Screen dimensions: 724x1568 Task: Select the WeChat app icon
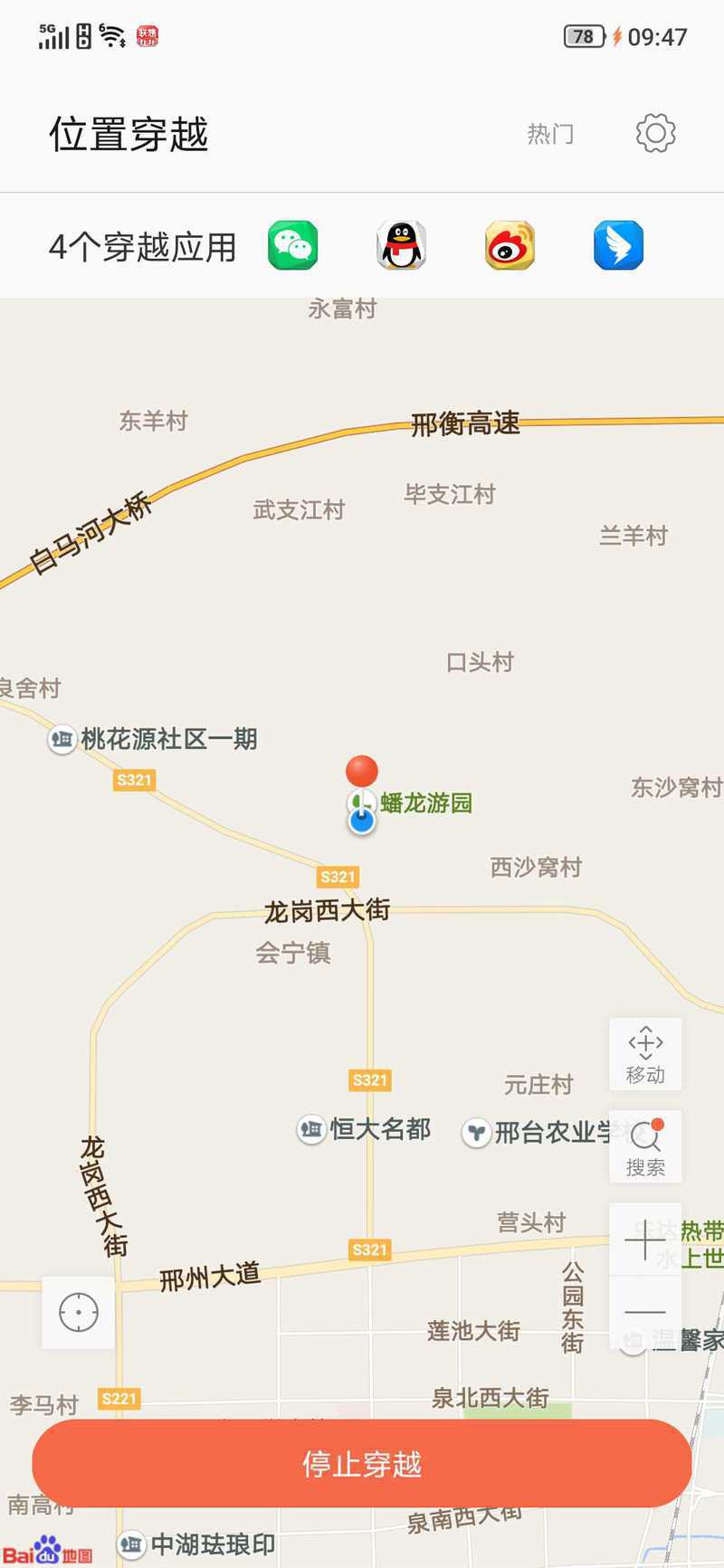(x=292, y=245)
